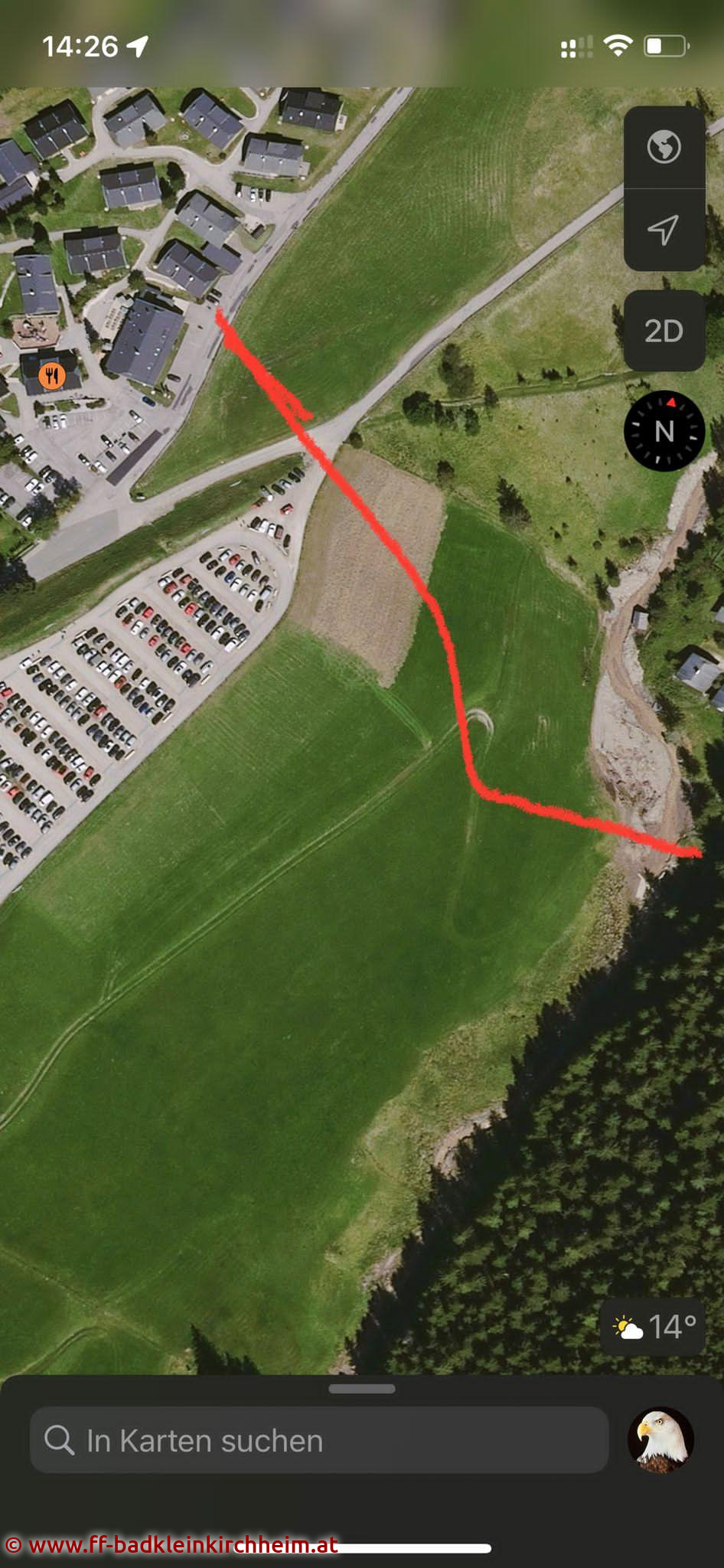
Task: Reset map orientation with the compass
Action: (664, 431)
